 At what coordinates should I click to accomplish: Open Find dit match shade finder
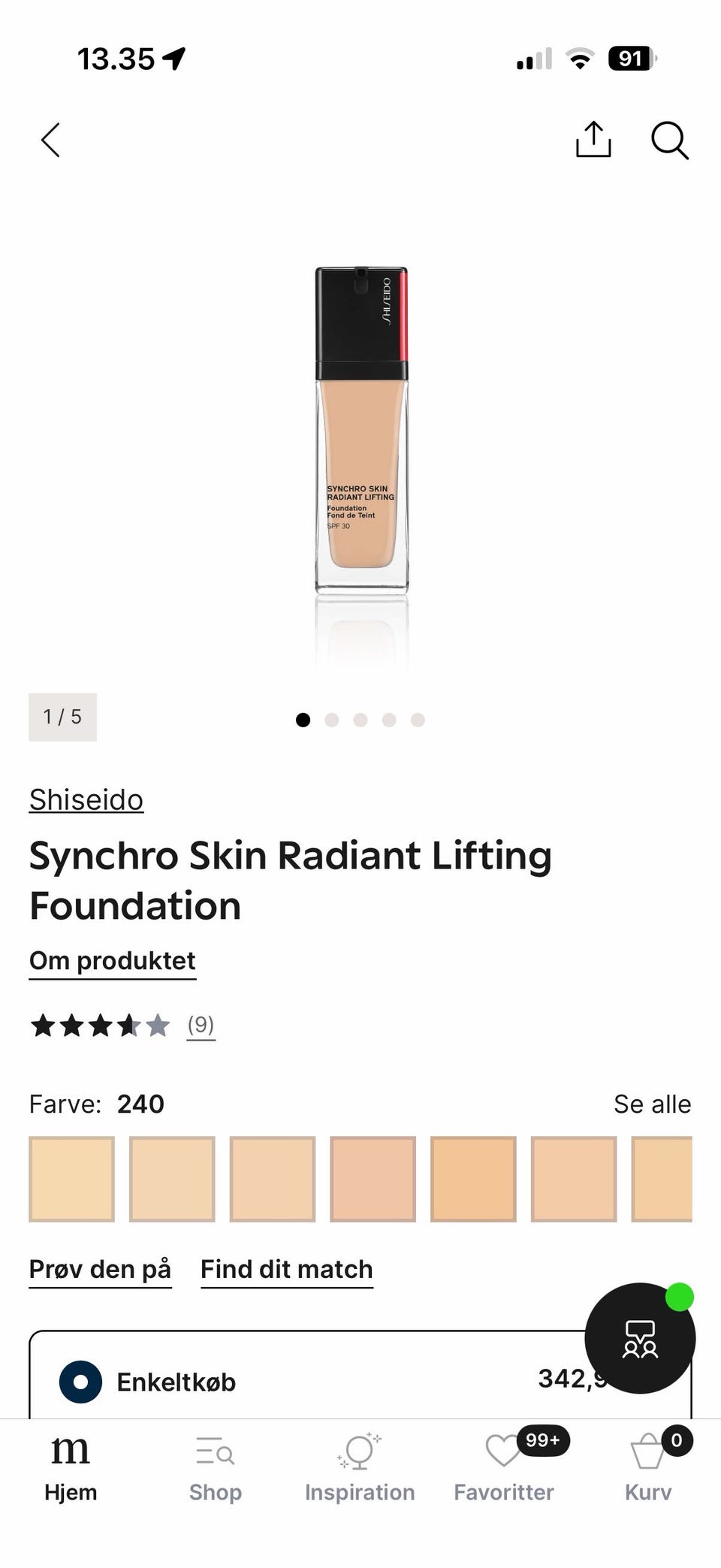[287, 1269]
